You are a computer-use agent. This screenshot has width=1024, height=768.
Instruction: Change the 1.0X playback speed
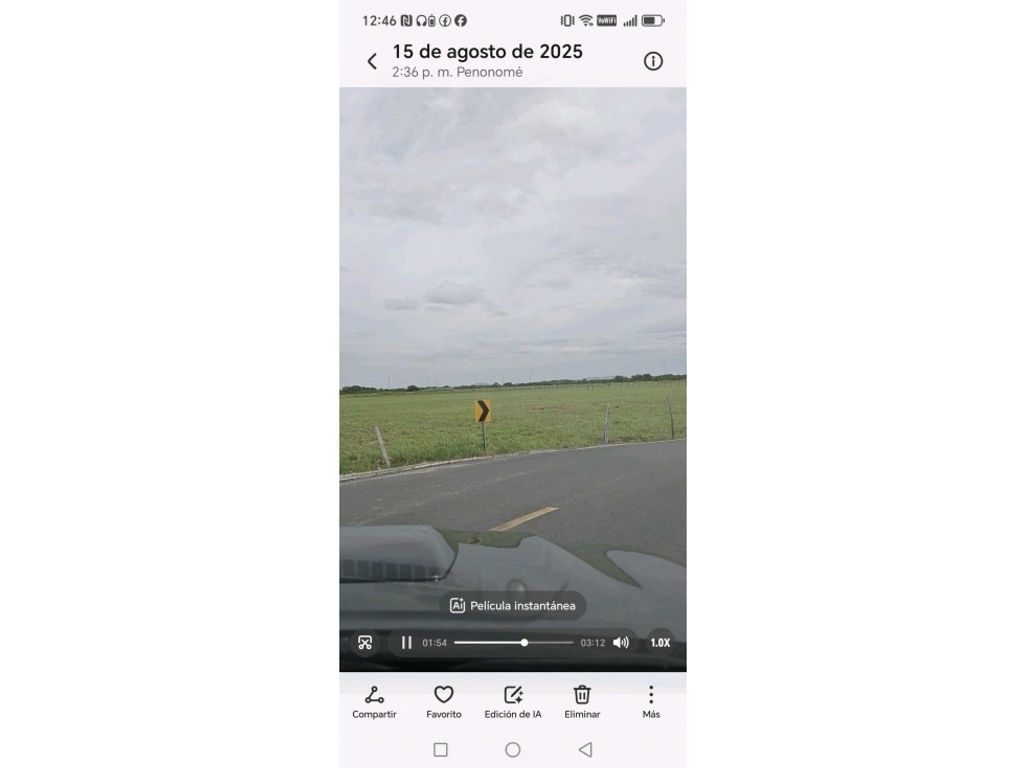[x=660, y=643]
